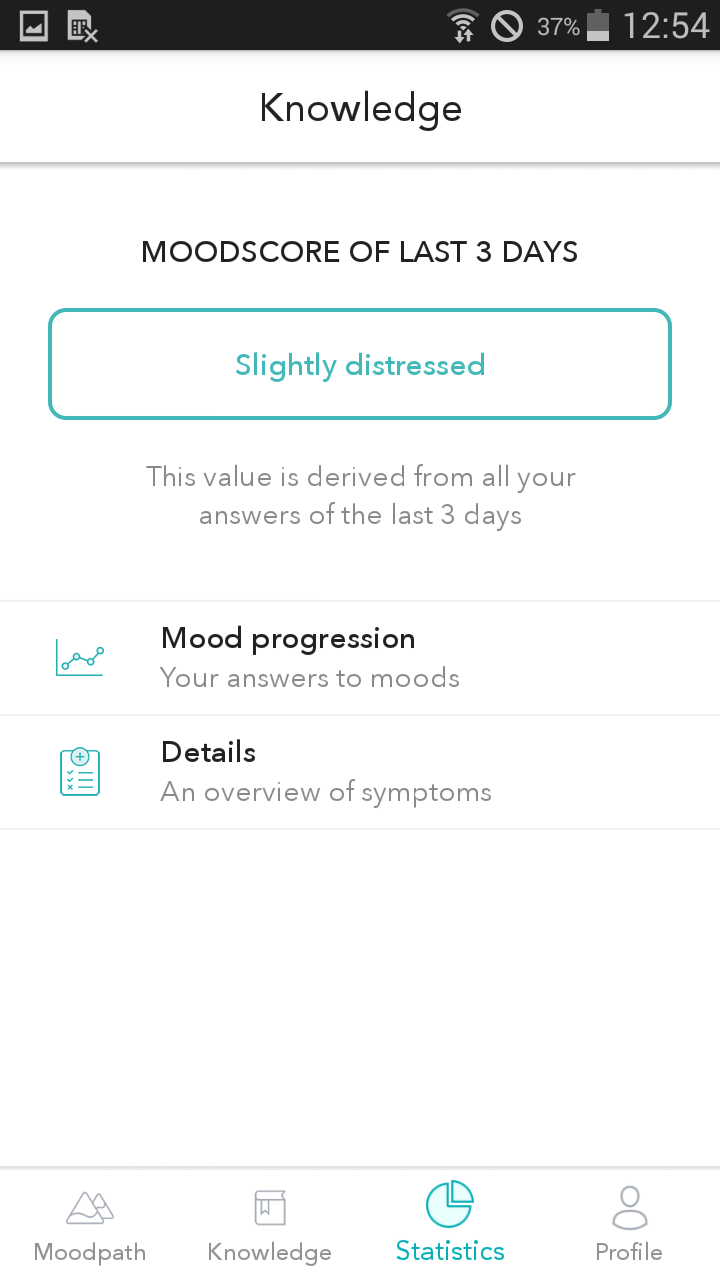Open the Profile tab

coord(629,1225)
